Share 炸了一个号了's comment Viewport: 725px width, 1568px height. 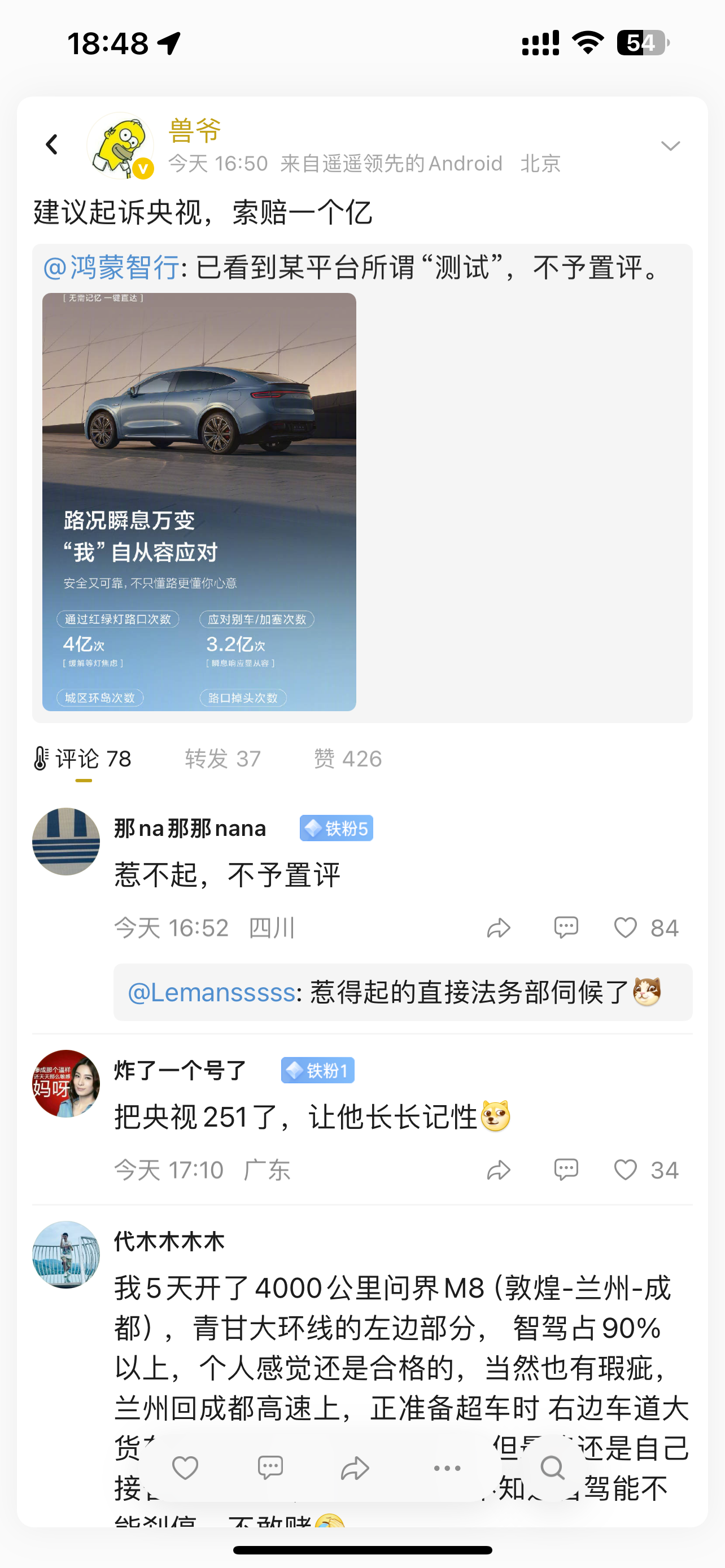point(499,1170)
